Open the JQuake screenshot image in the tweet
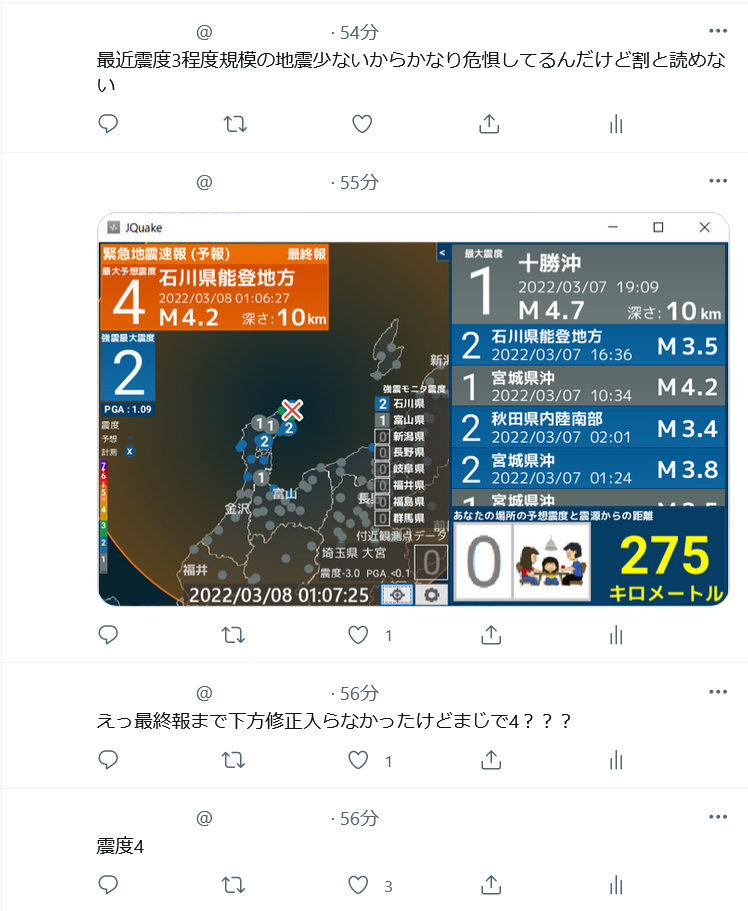The height and width of the screenshot is (911, 748). pyautogui.click(x=413, y=410)
